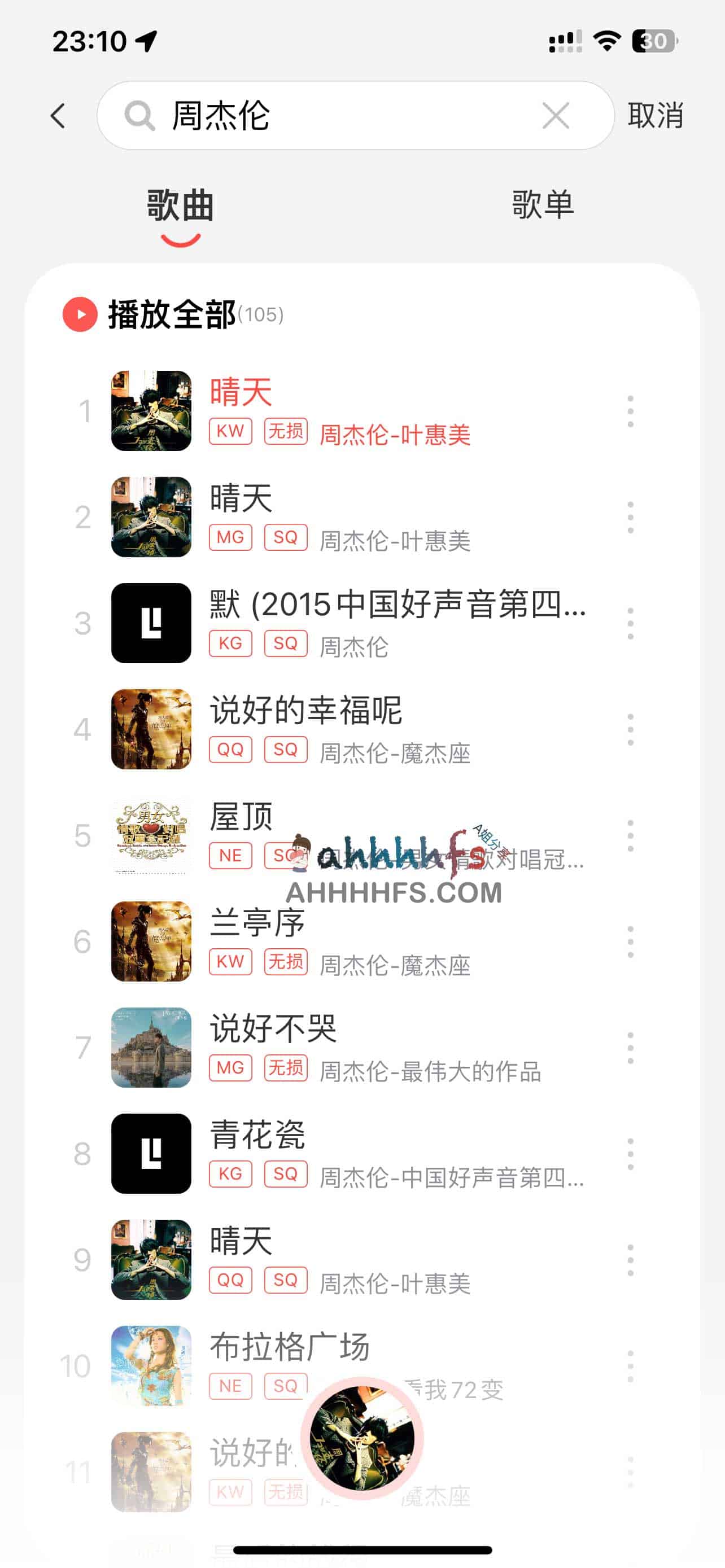Viewport: 725px width, 1568px height.
Task: Open more options for the first 晴天
Action: click(x=630, y=411)
